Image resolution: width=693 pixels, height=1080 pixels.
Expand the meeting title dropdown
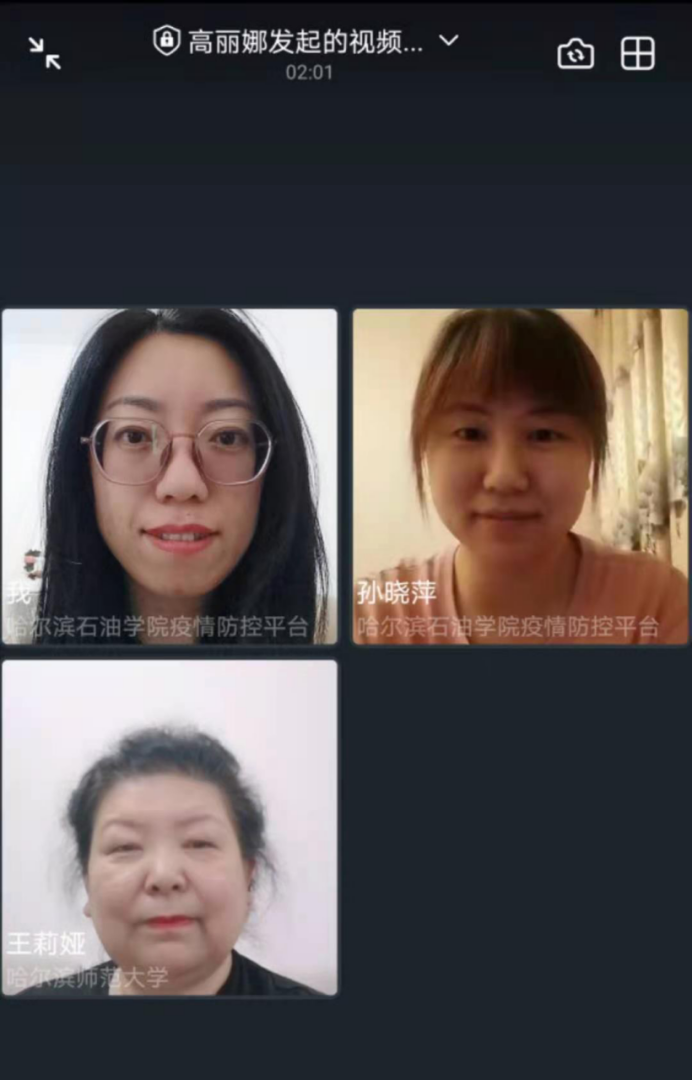[449, 41]
